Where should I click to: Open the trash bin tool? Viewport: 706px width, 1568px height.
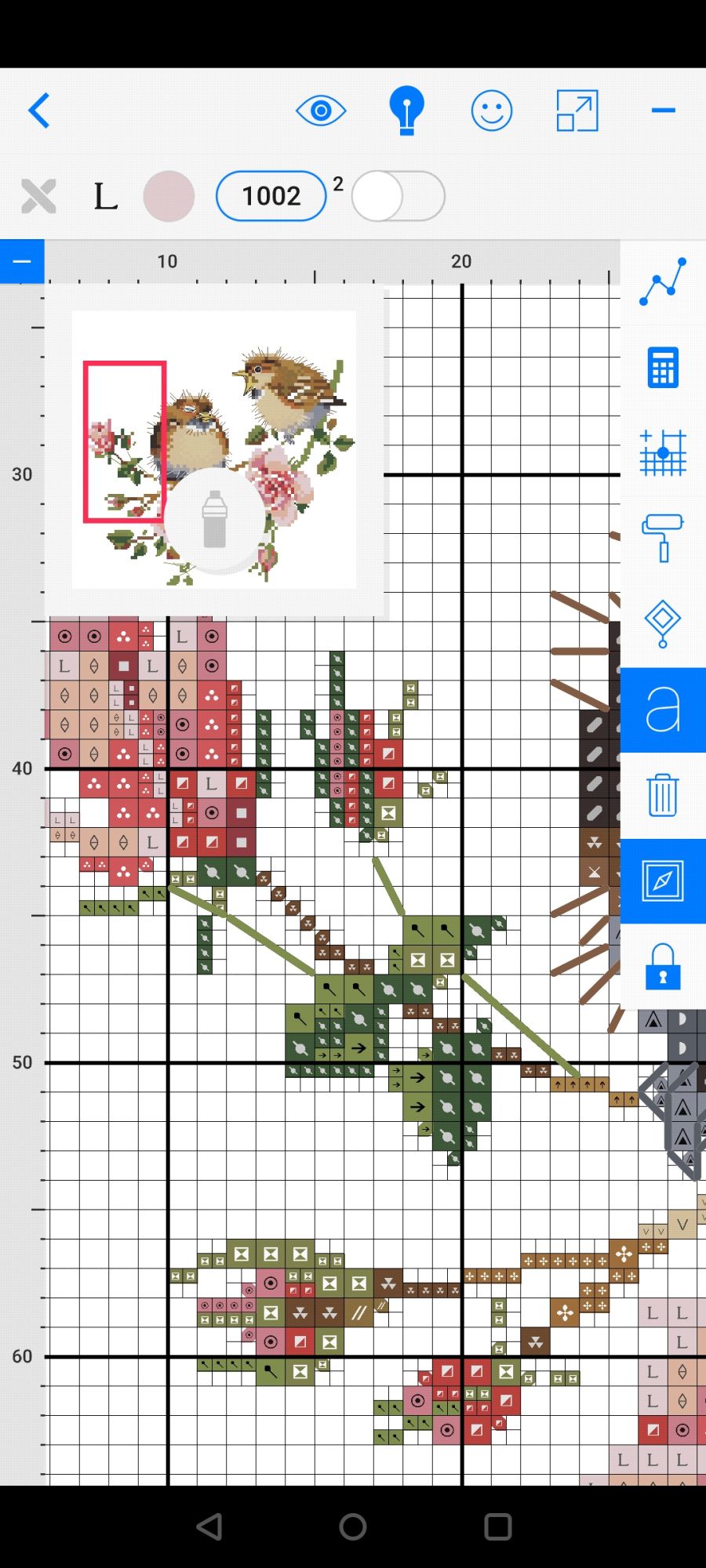(x=663, y=794)
